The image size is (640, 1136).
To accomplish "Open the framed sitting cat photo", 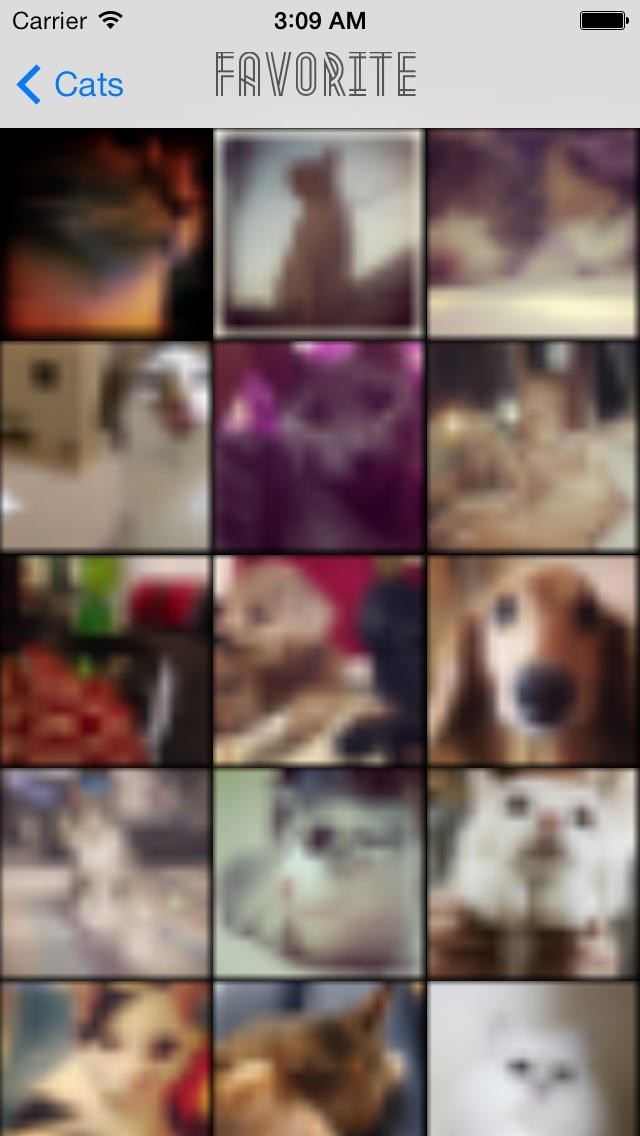I will click(319, 232).
